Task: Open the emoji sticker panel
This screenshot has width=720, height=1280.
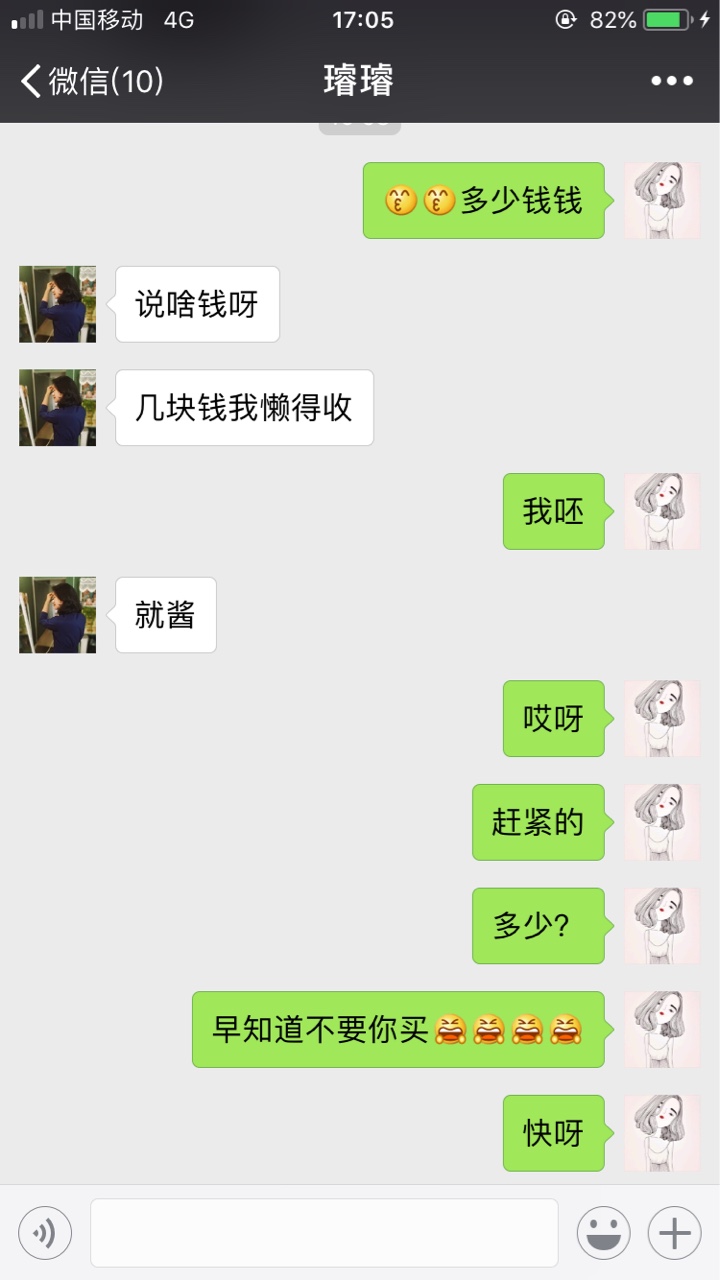Action: pos(604,1232)
